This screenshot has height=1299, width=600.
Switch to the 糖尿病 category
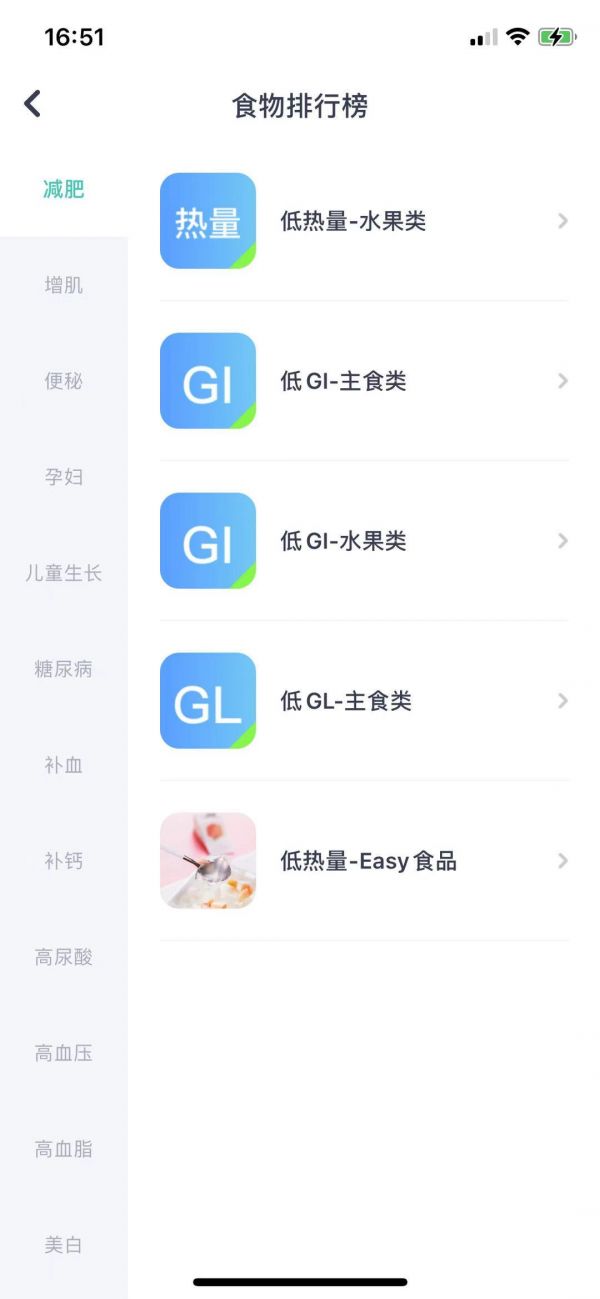(x=63, y=669)
